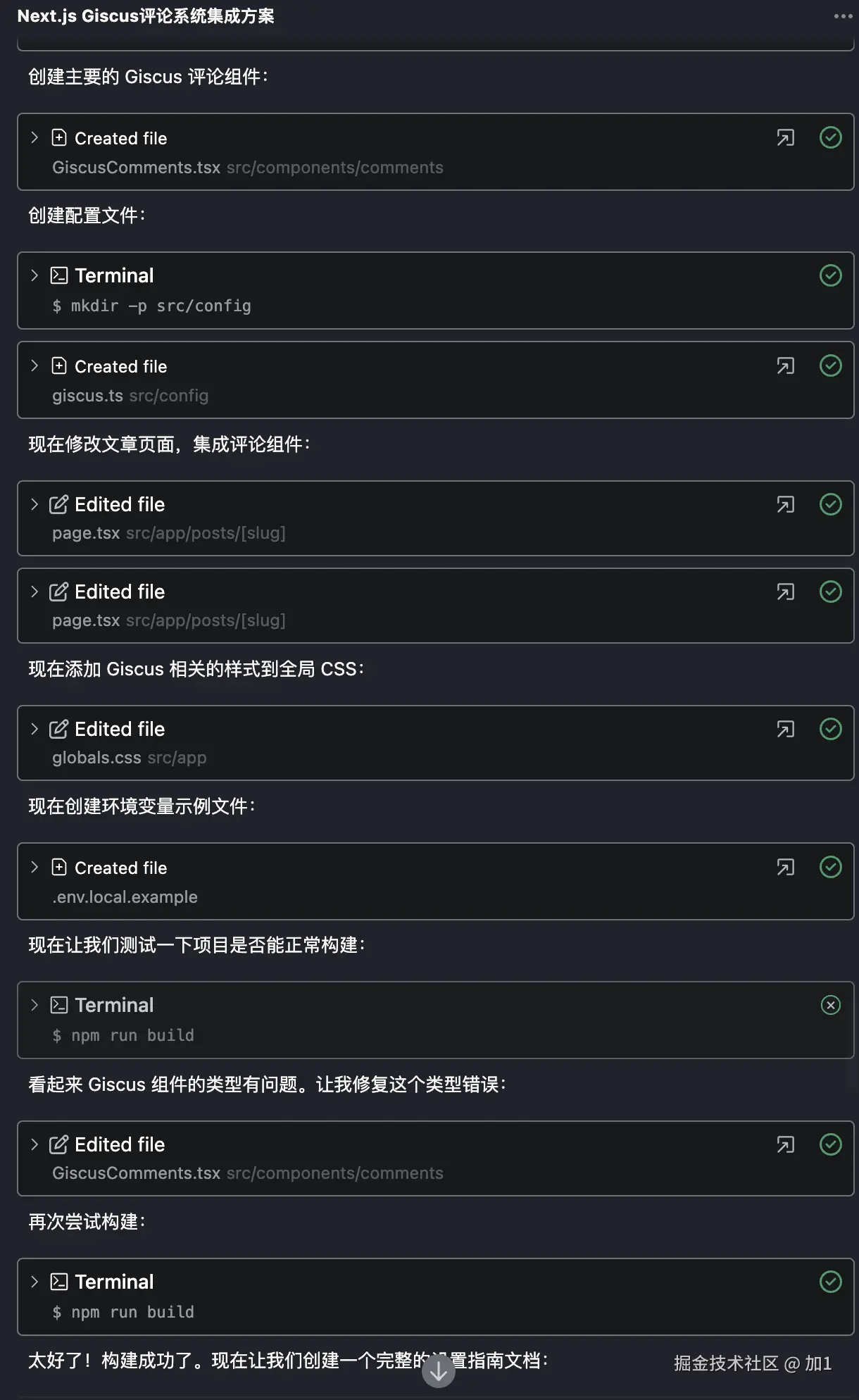Viewport: 859px width, 1400px height.
Task: Expand the failed npm run build terminal entry
Action: coord(35,1005)
